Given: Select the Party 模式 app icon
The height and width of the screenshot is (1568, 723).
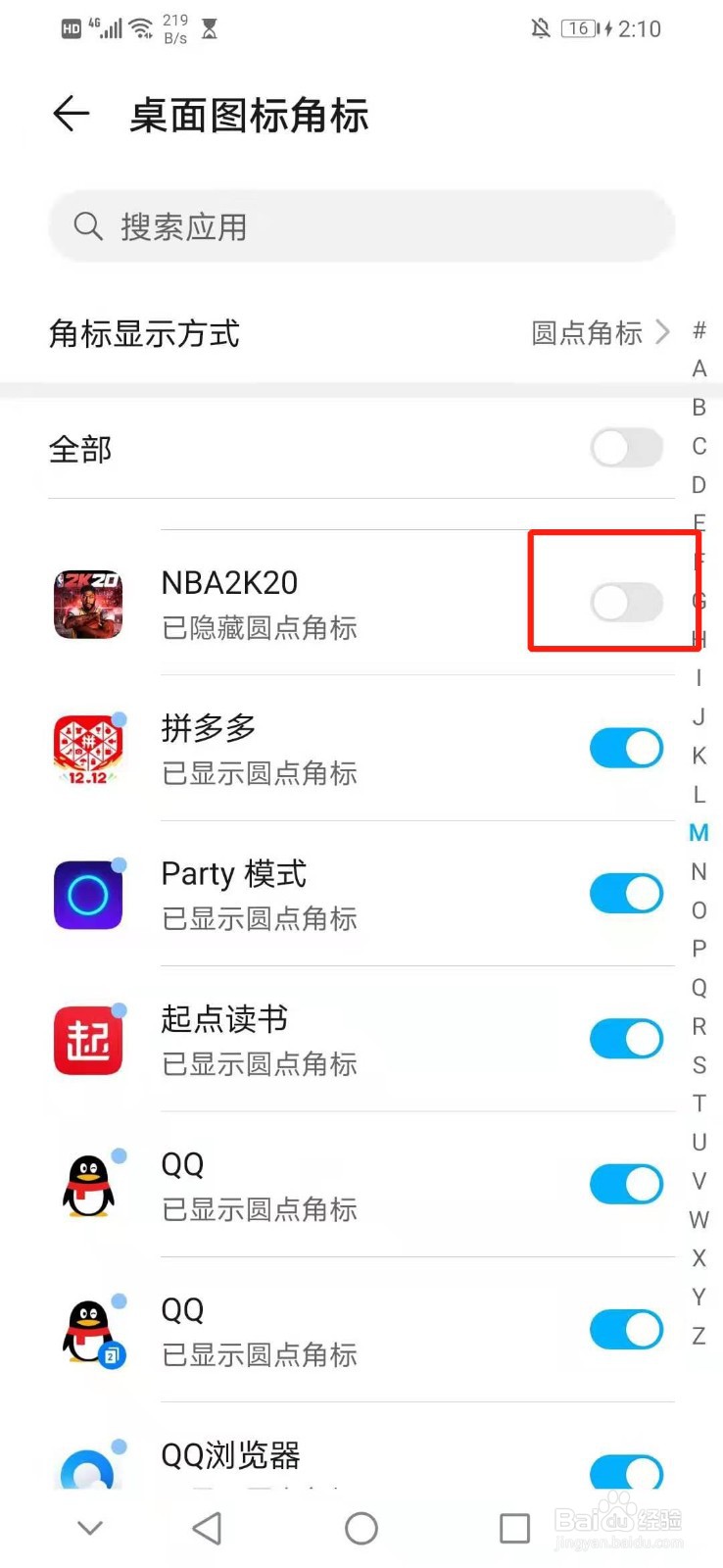Looking at the screenshot, I should click(x=88, y=893).
